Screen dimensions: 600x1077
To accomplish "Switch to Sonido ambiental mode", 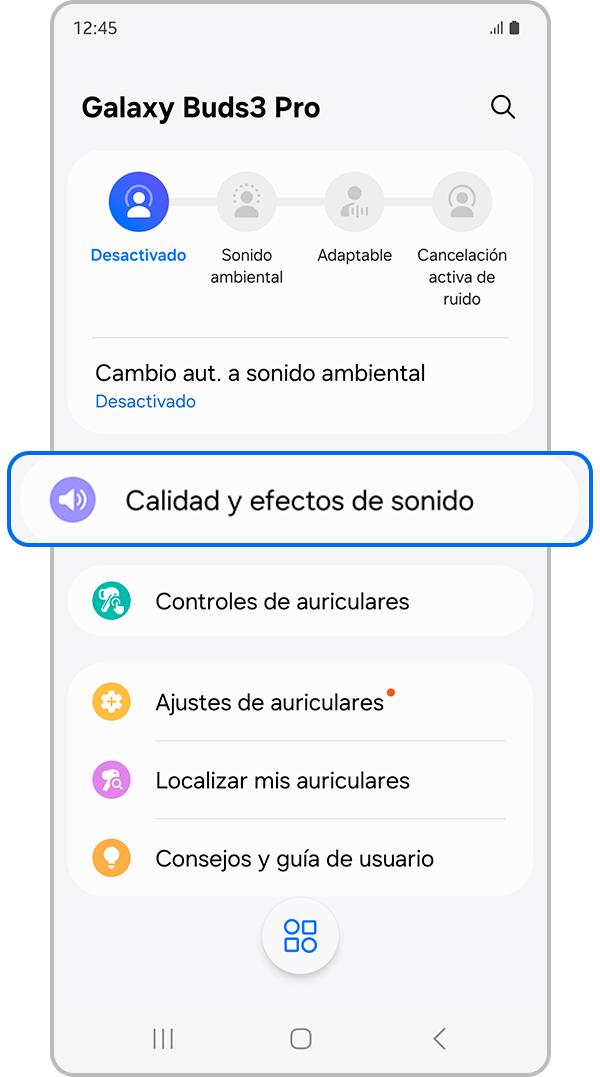I will pos(246,203).
